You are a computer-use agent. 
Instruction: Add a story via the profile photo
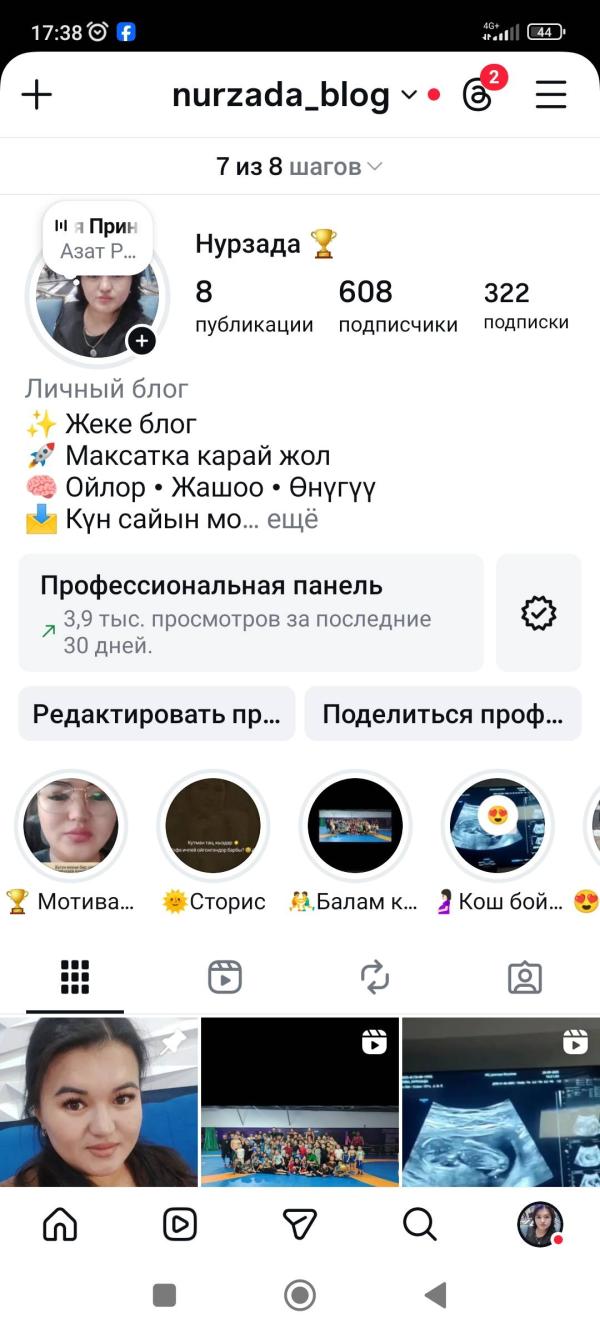click(142, 341)
